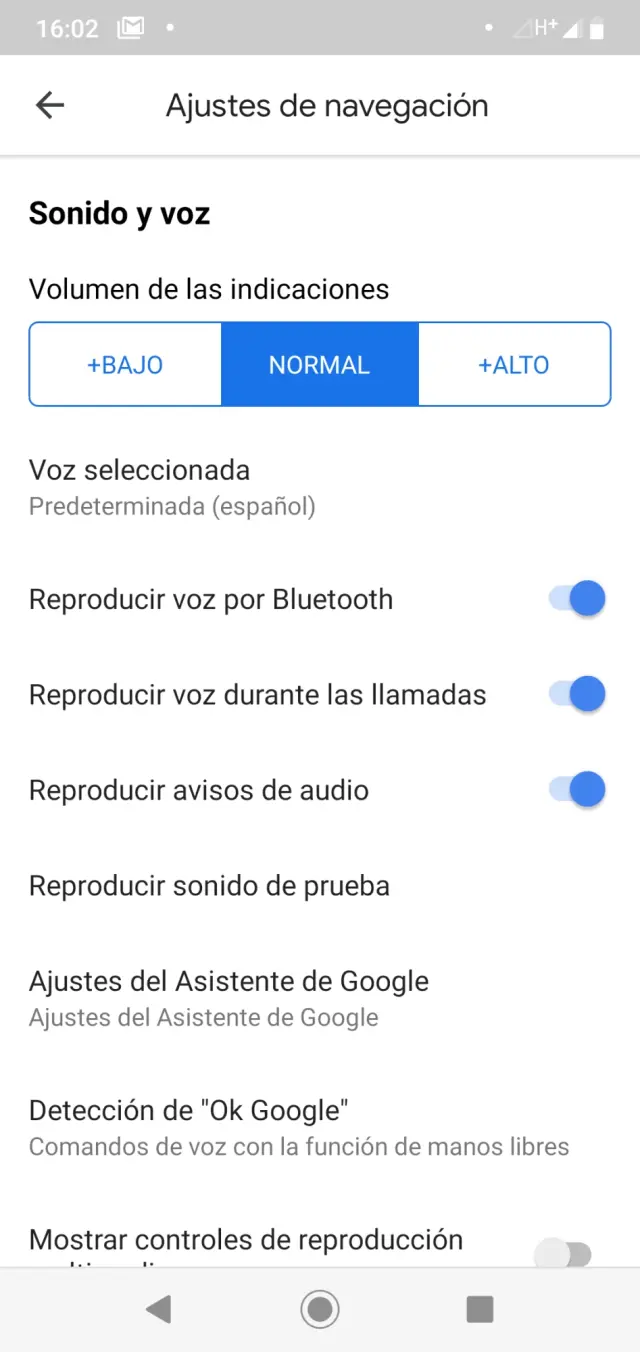The width and height of the screenshot is (640, 1352).
Task: Go back from Ajustes de navegación
Action: (49, 105)
